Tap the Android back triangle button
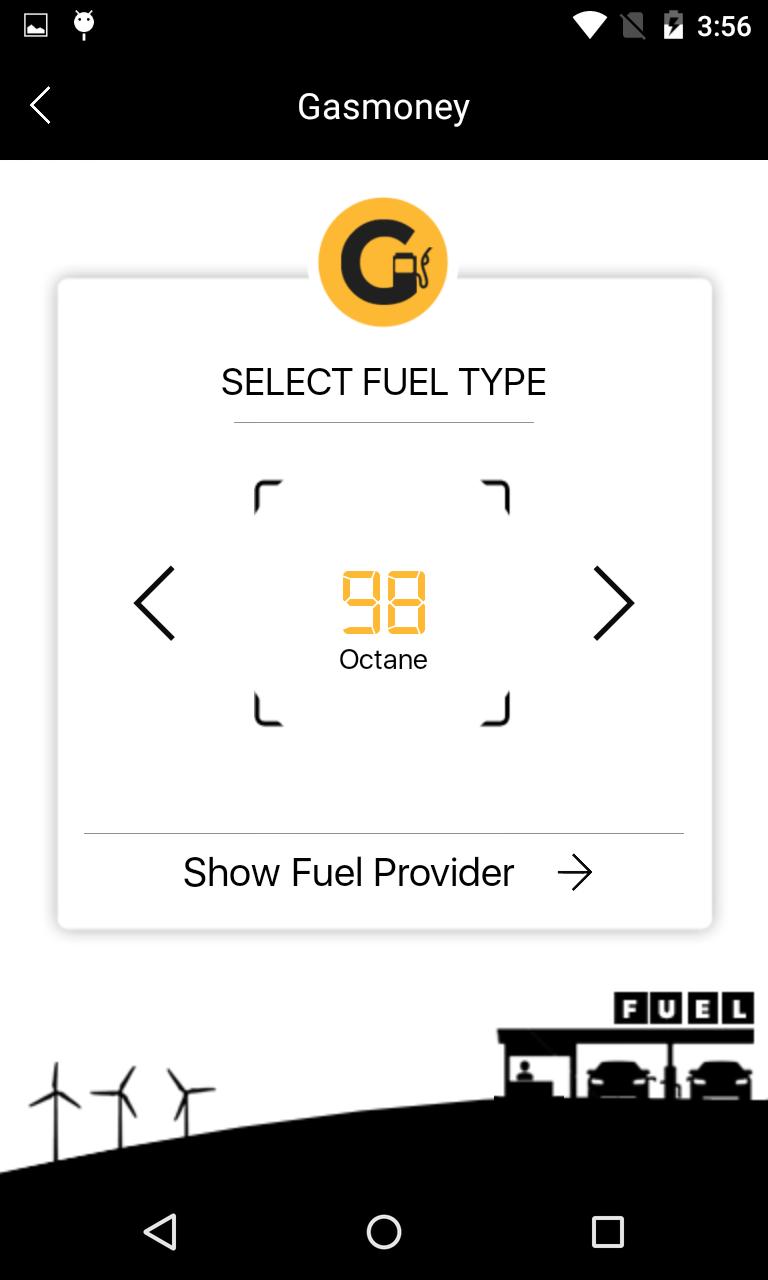Viewport: 768px width, 1280px height. 160,1232
